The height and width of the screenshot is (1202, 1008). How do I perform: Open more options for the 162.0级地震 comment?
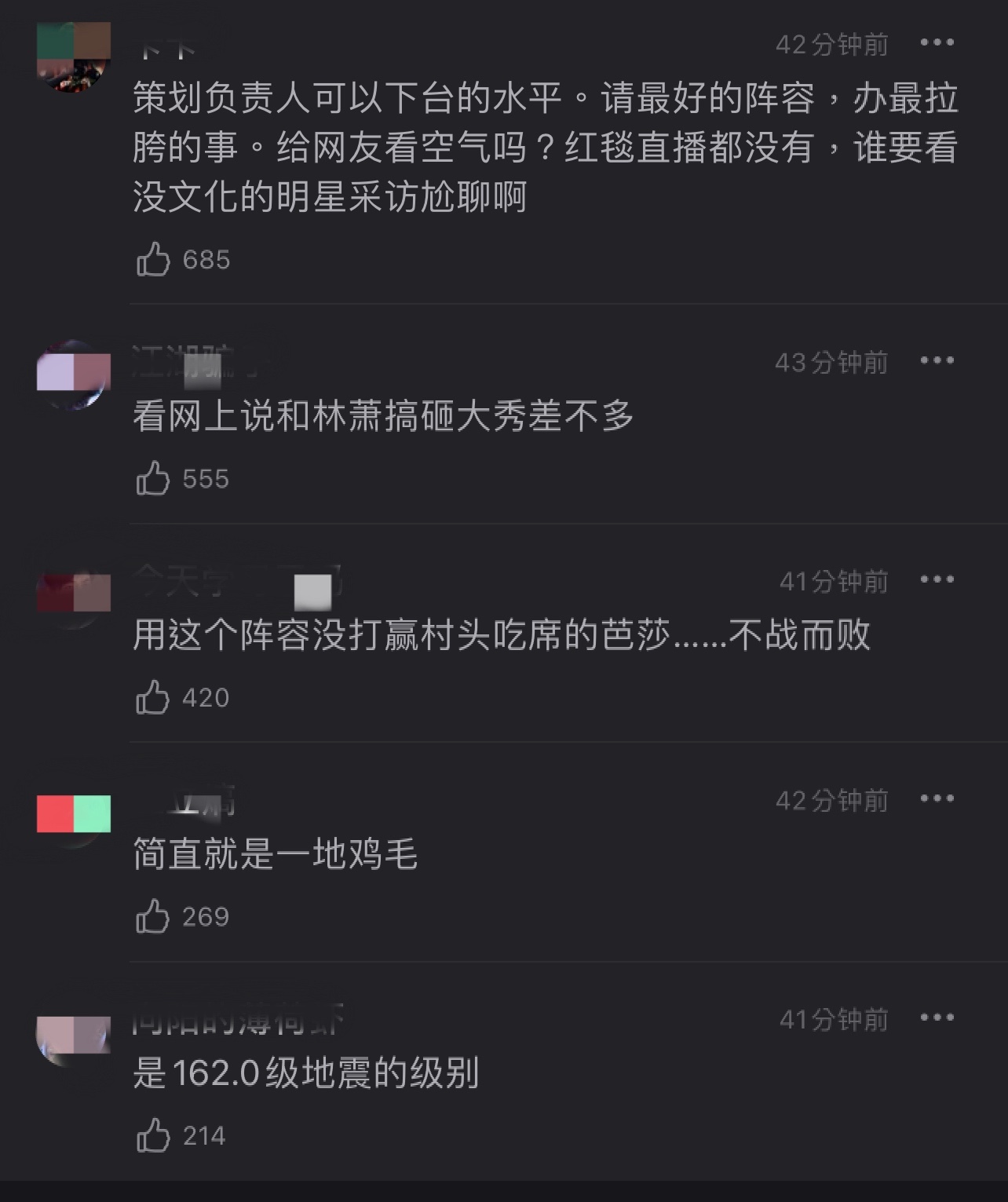[x=937, y=1018]
